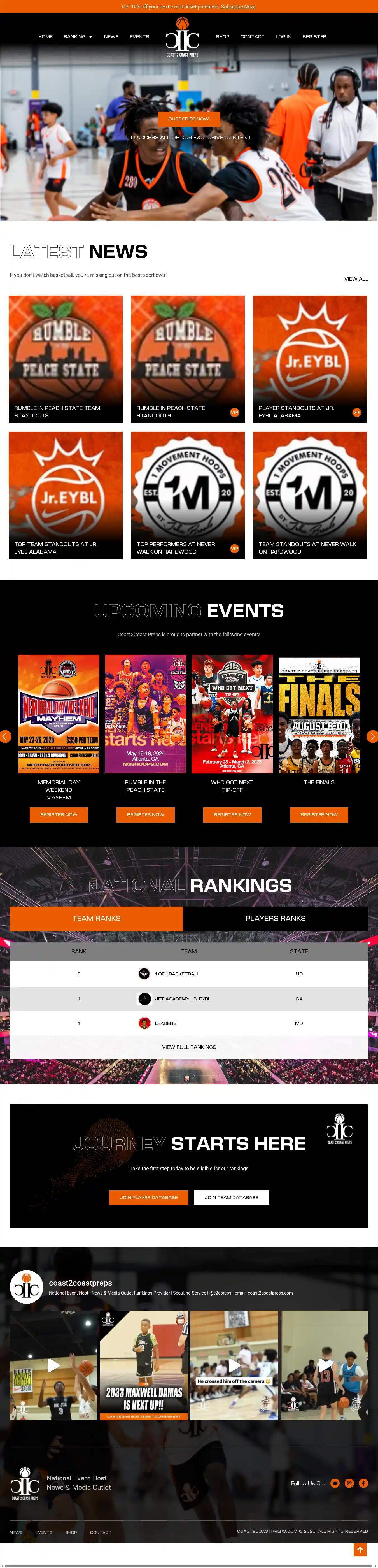Open Player Standouts at Jr. EYBL Alabama article

[x=310, y=359]
